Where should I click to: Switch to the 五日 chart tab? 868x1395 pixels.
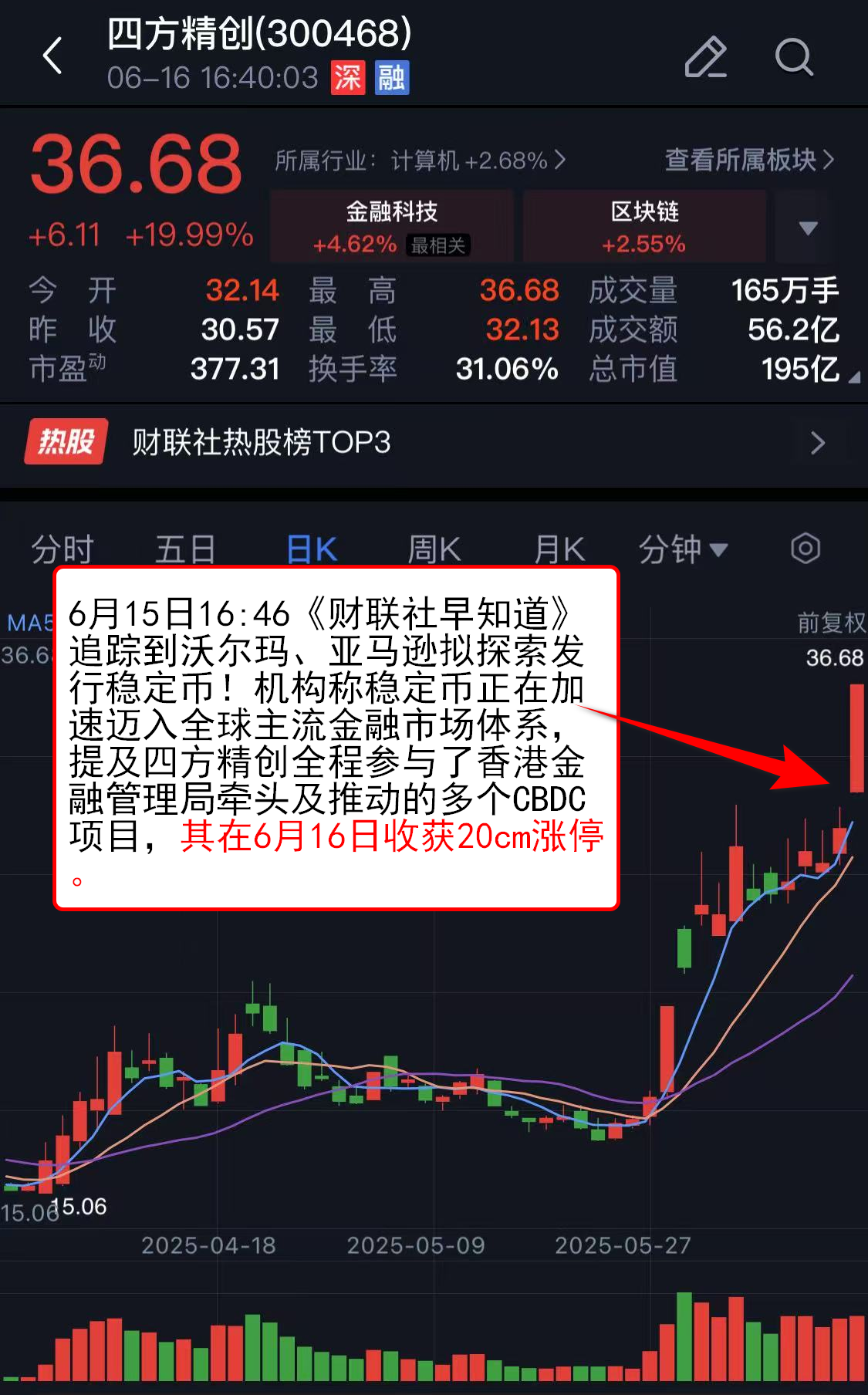click(x=185, y=549)
